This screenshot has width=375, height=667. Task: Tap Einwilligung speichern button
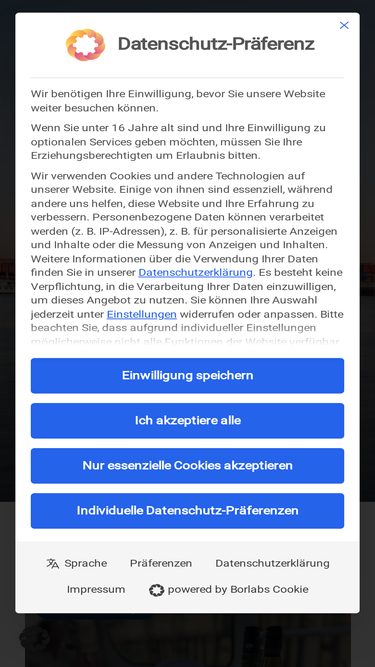188,376
